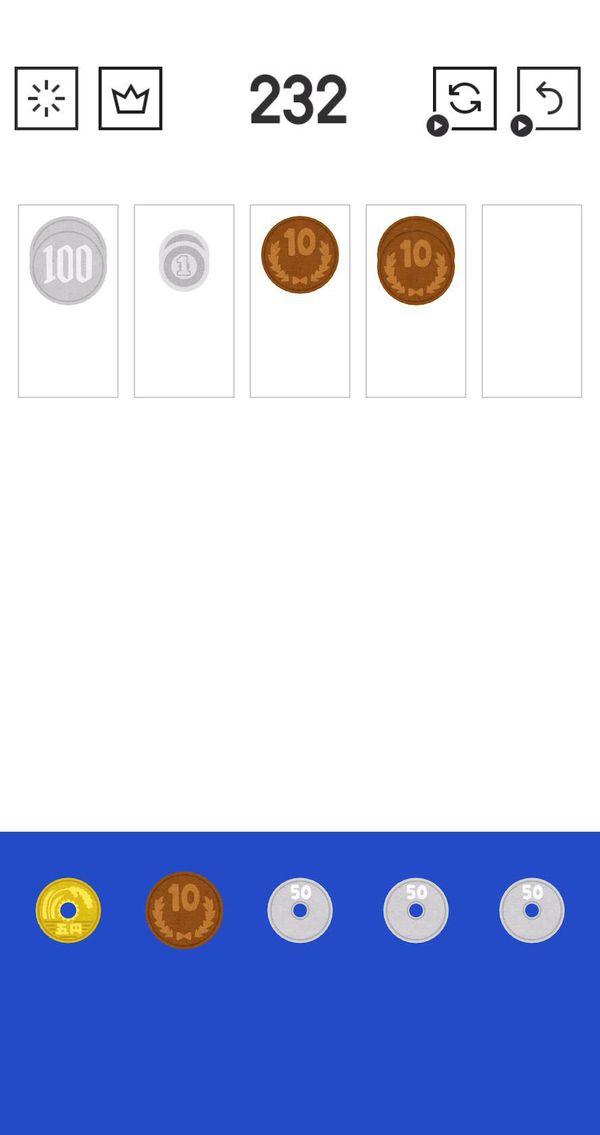Pick the yellow 5 yen coin
600x1135 pixels.
68,911
